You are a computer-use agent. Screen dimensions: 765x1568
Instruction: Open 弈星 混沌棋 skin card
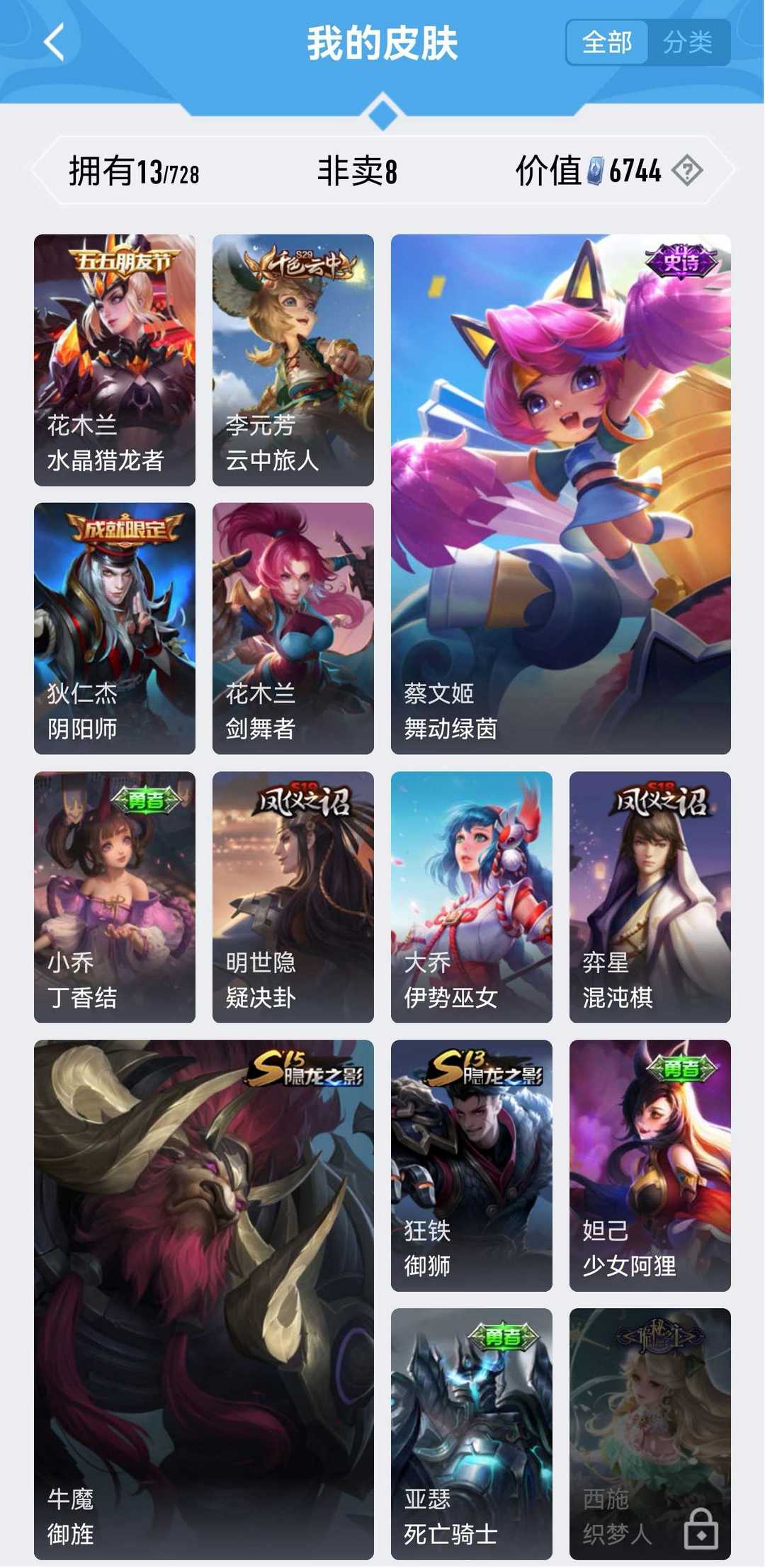[x=650, y=897]
